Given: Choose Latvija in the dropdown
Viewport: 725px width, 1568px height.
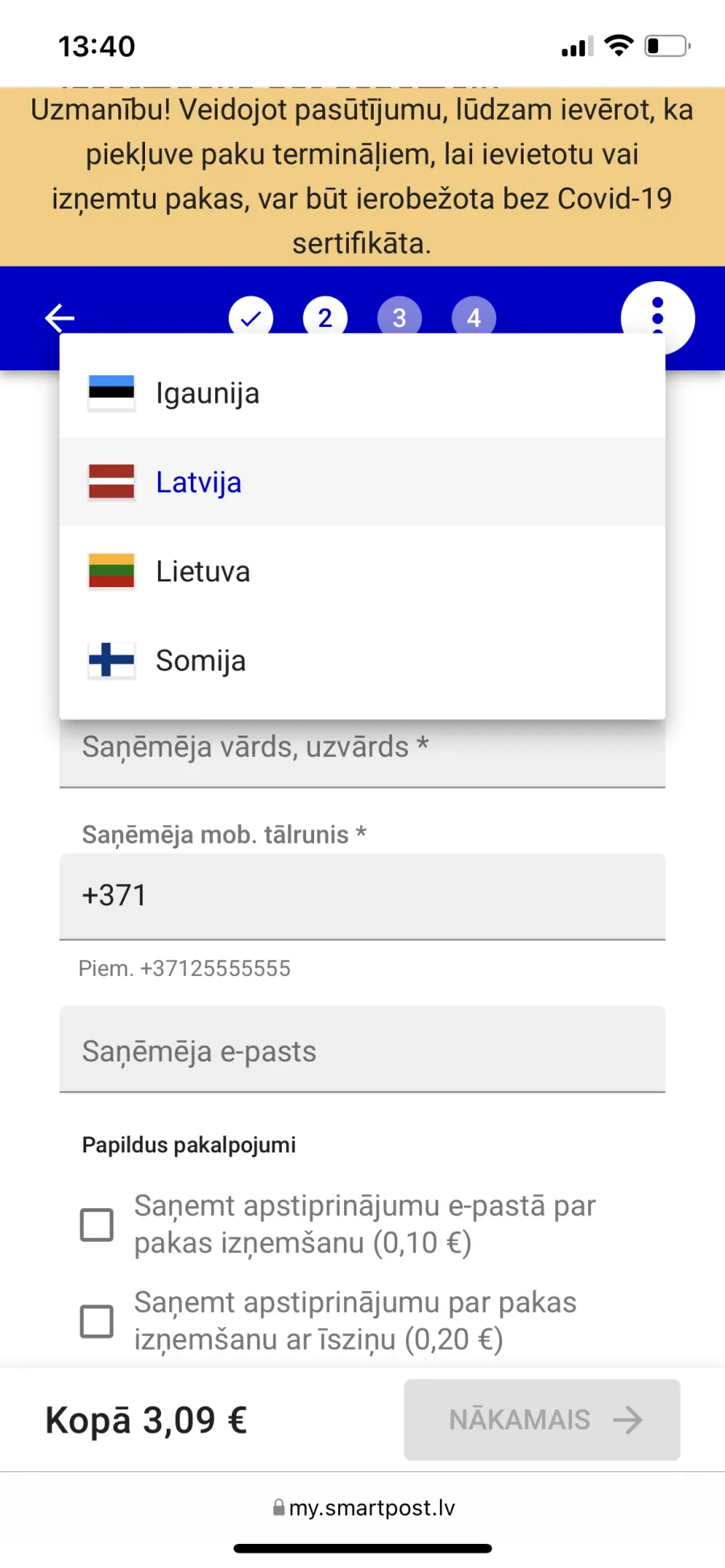Looking at the screenshot, I should 362,482.
